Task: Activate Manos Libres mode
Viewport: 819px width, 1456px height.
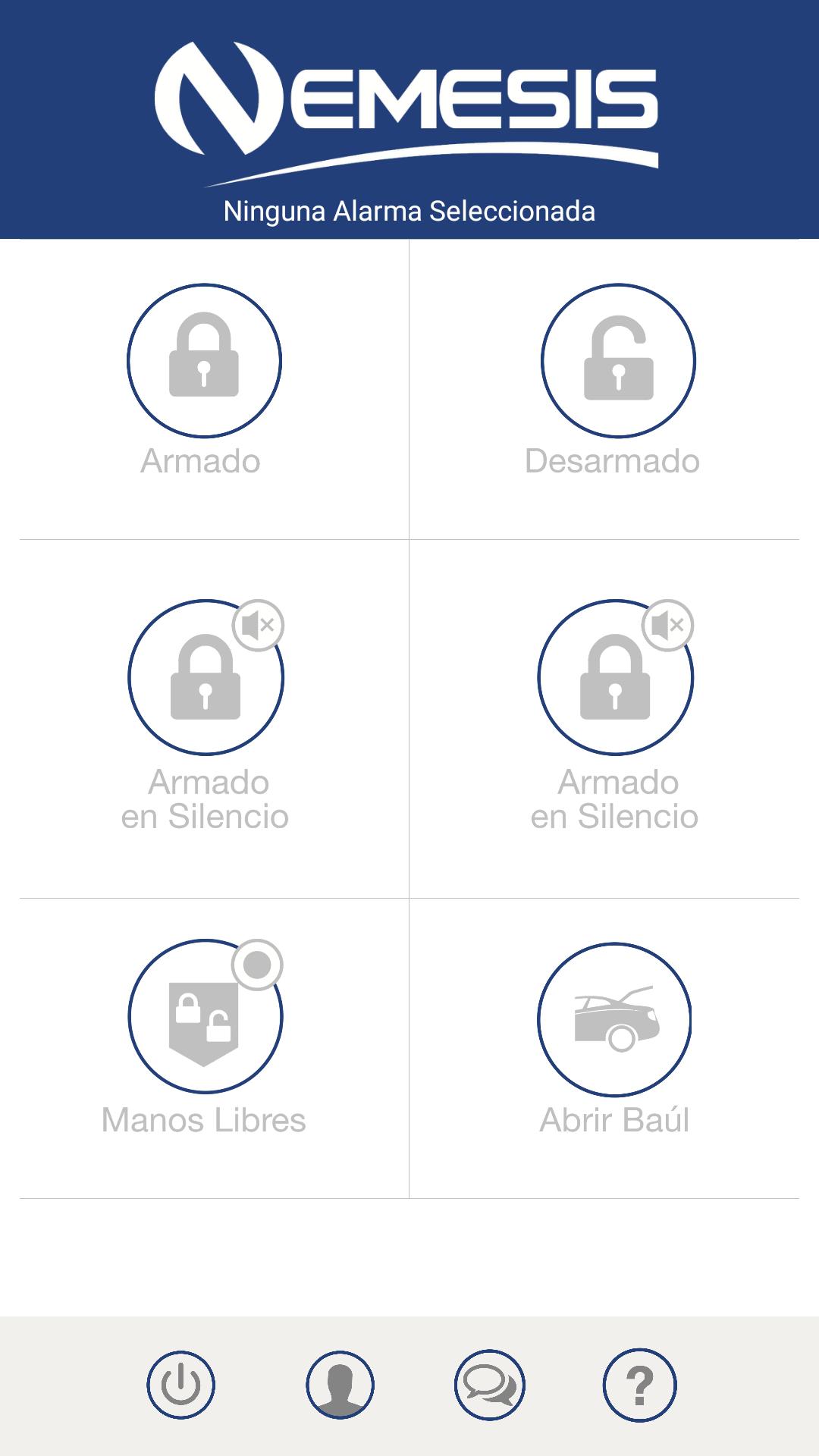Action: pos(205,1016)
